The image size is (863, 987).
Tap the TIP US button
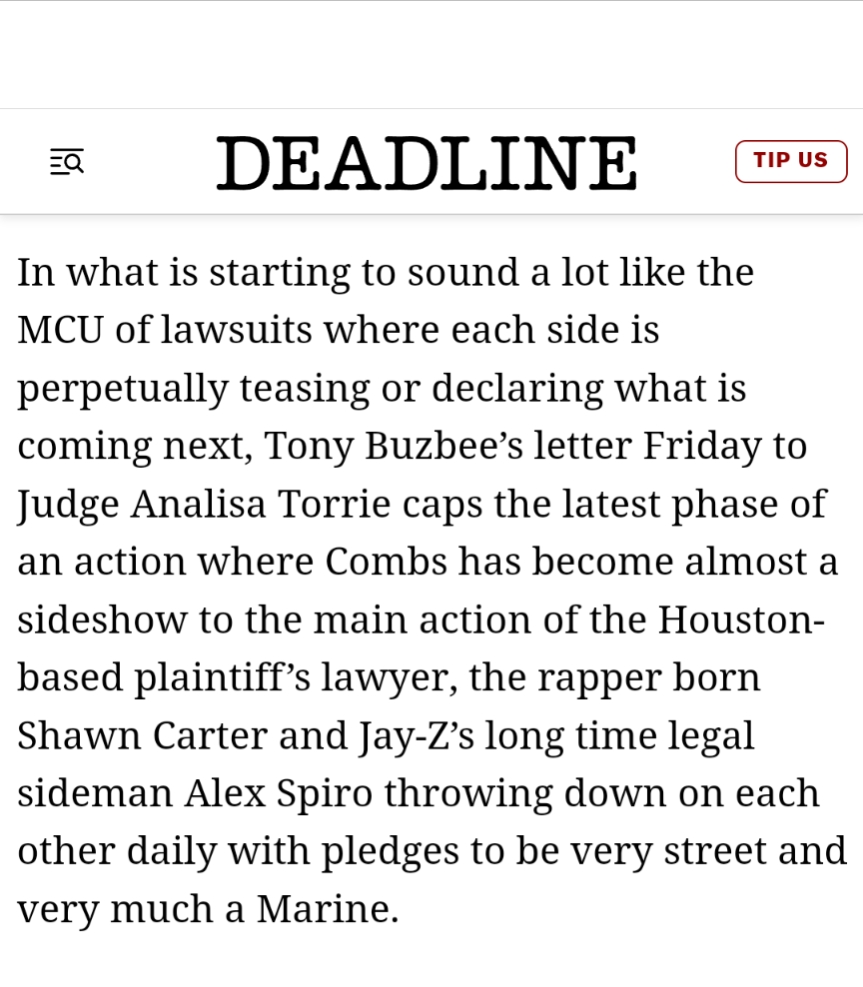pyautogui.click(x=790, y=161)
